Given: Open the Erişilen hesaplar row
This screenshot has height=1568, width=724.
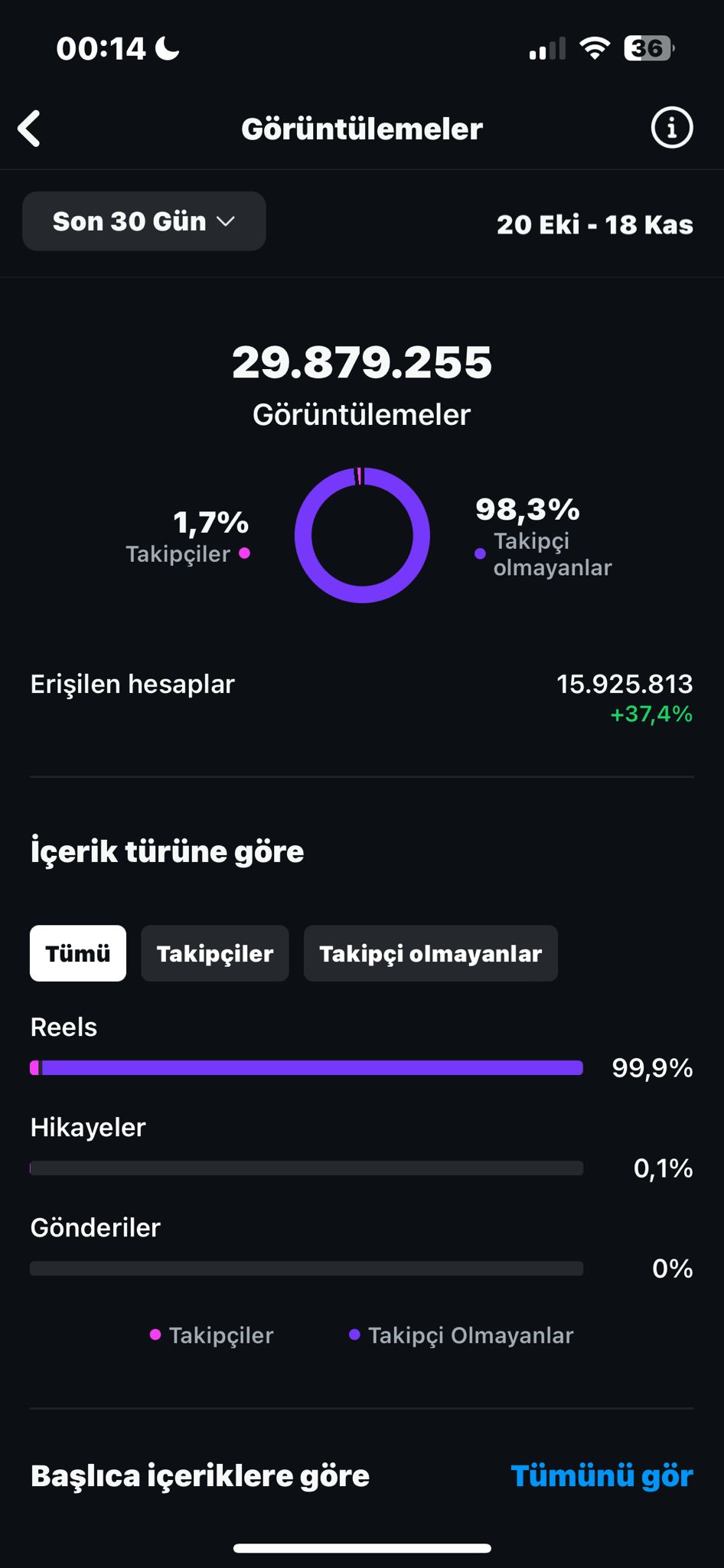Looking at the screenshot, I should pyautogui.click(x=362, y=697).
